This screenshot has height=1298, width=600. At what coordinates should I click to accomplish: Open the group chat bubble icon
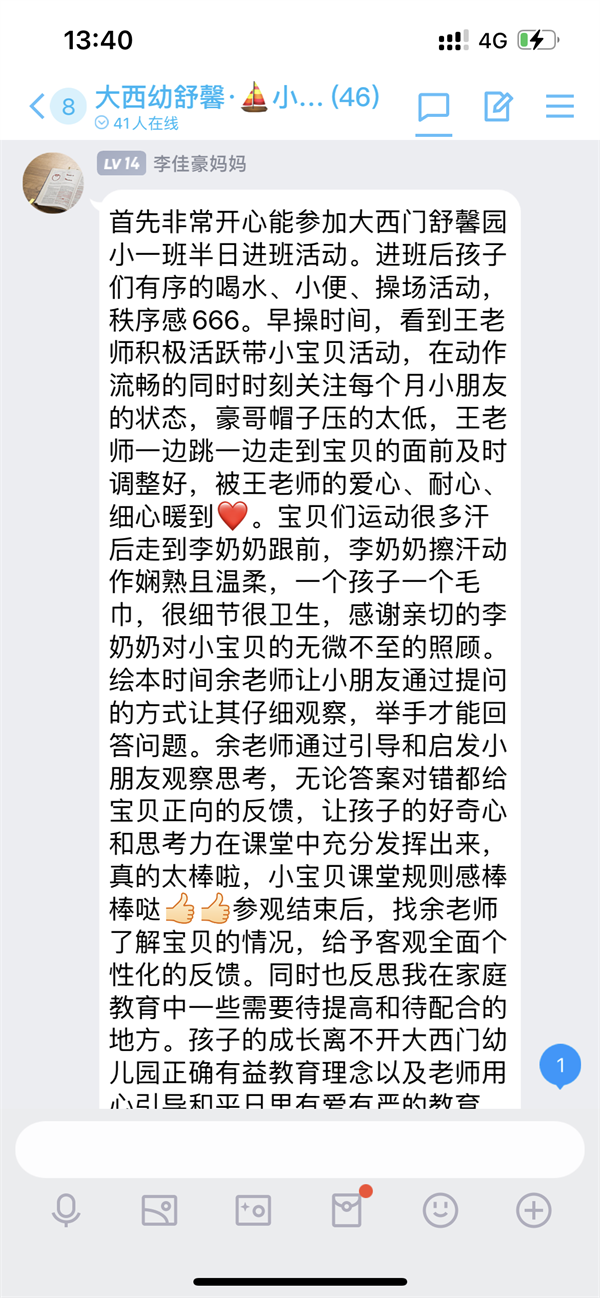(434, 106)
